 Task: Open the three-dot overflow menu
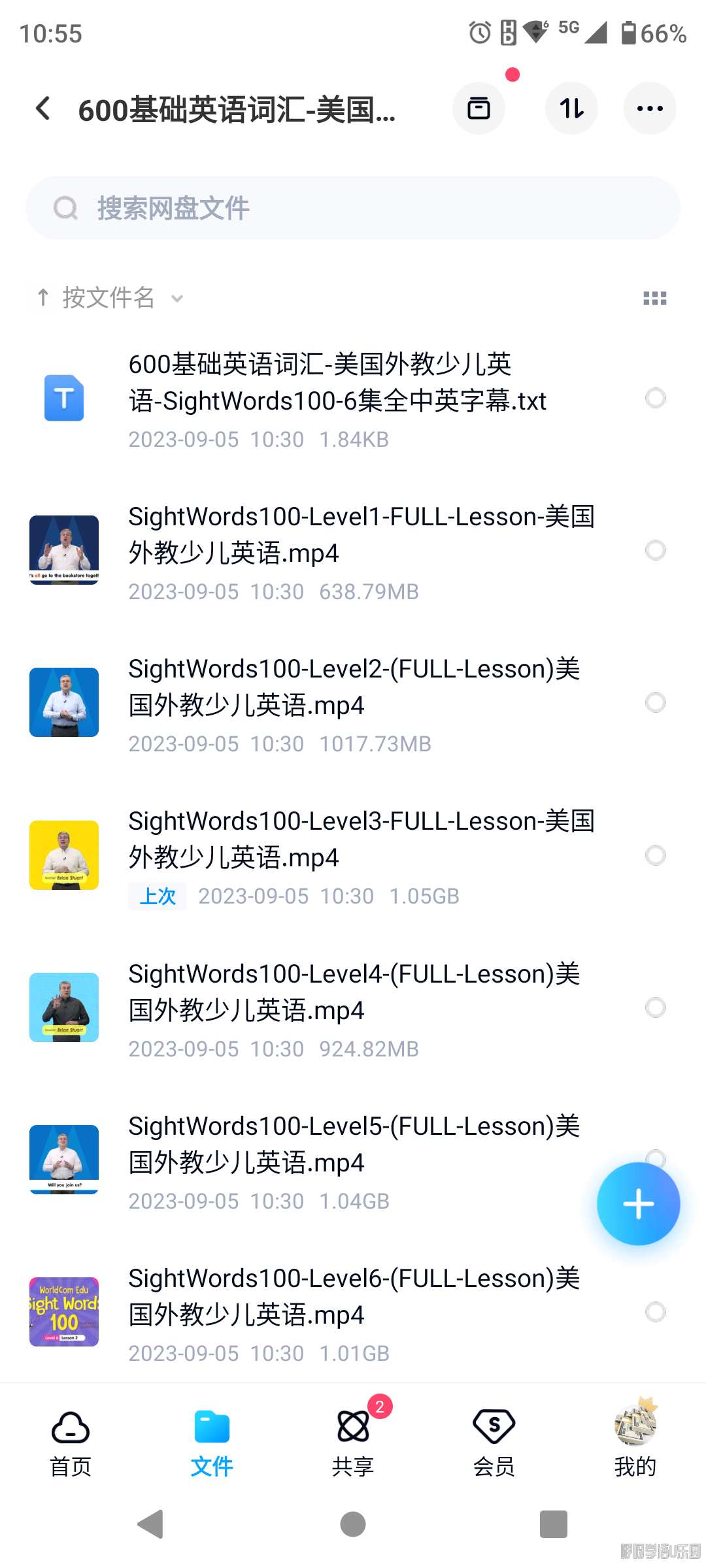click(649, 108)
